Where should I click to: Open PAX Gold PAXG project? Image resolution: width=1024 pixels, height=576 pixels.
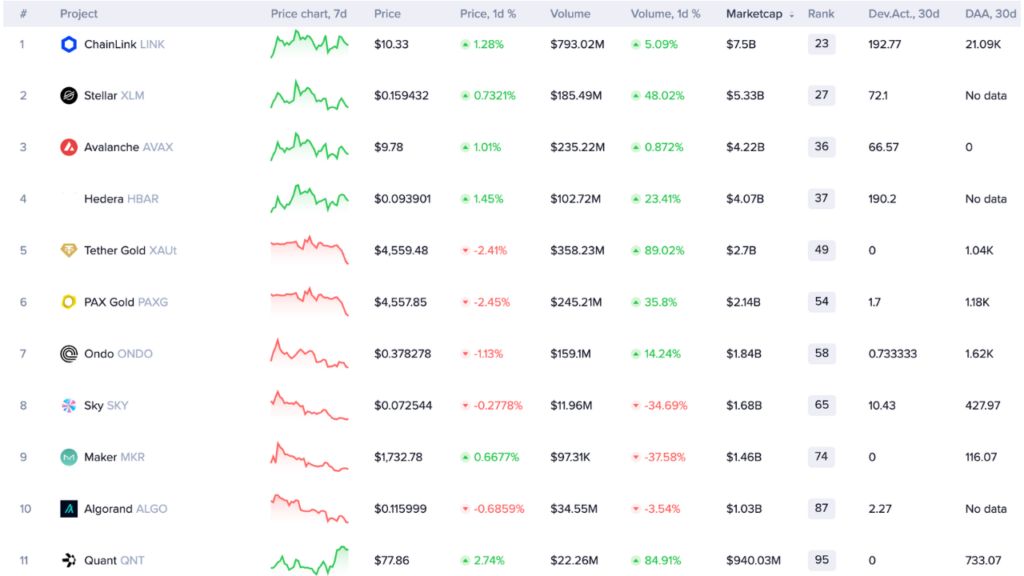125,302
